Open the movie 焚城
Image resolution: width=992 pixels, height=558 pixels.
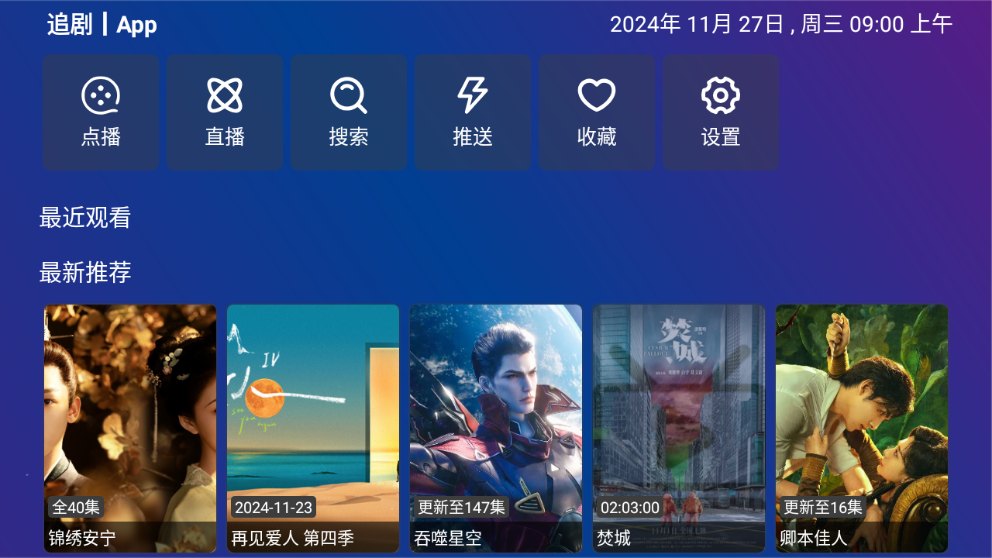[679, 428]
